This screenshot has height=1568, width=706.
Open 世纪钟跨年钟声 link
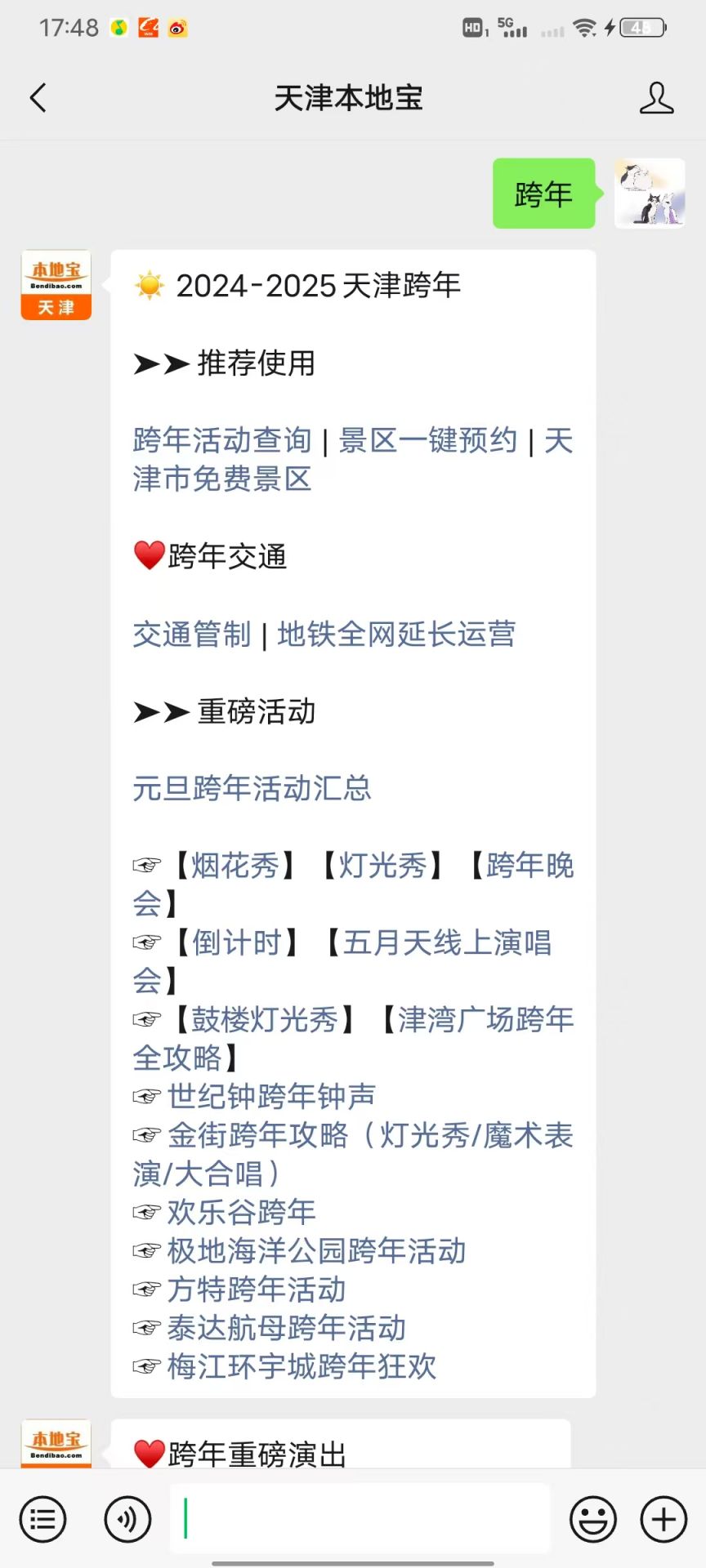271,1097
